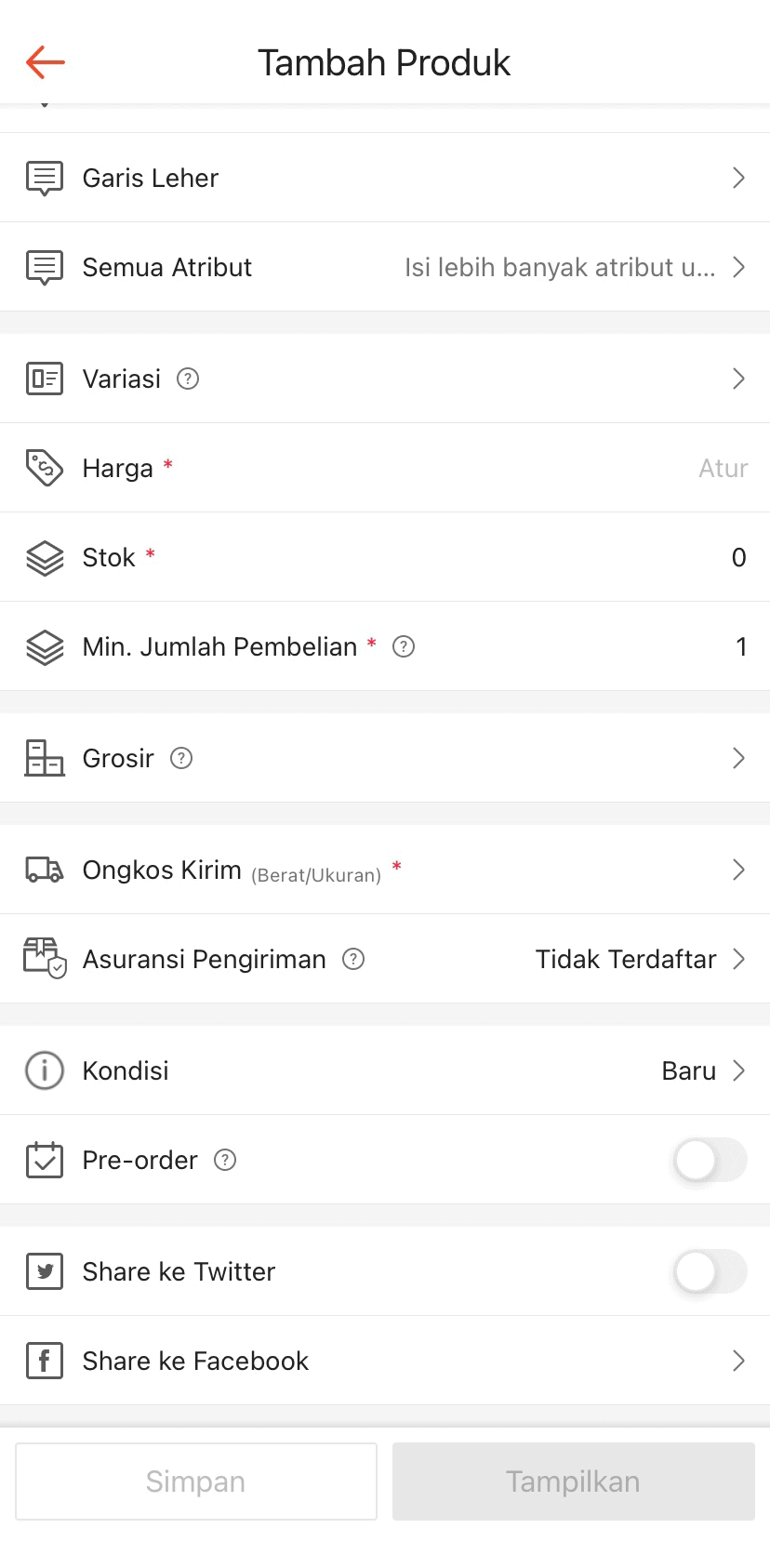Open the Variasi help question mark

click(x=188, y=379)
